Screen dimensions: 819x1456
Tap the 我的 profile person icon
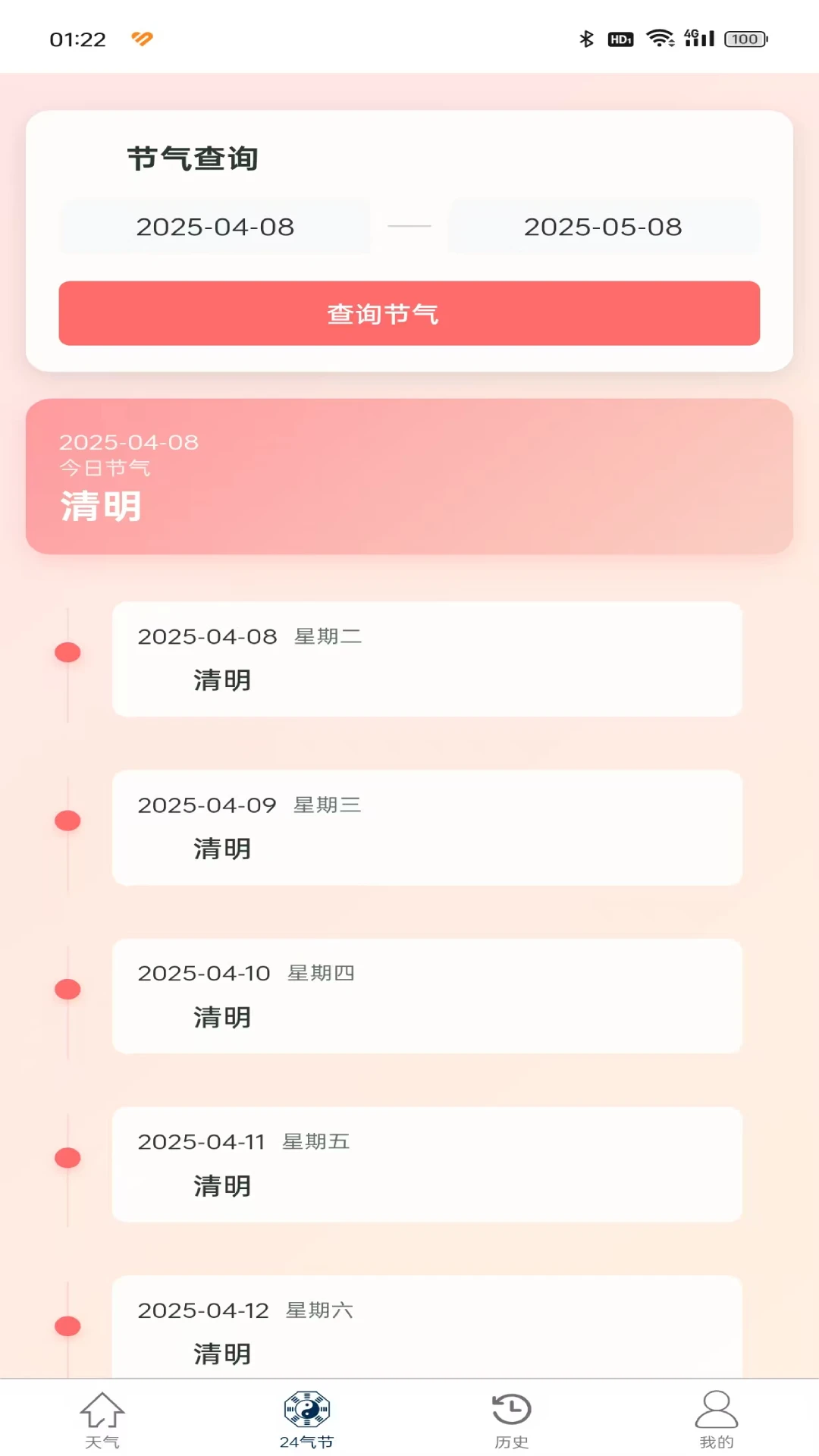pos(716,1411)
